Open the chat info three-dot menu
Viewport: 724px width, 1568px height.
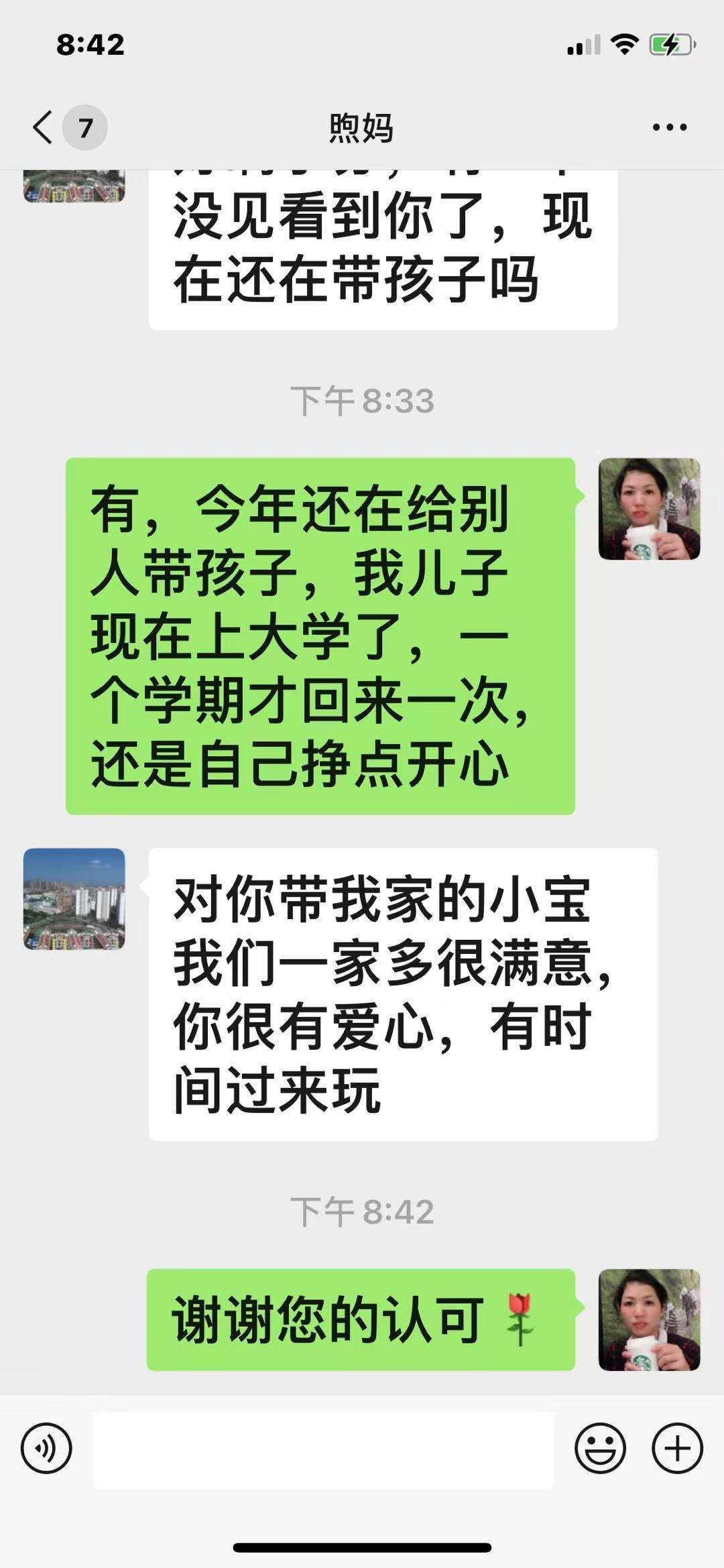point(670,127)
